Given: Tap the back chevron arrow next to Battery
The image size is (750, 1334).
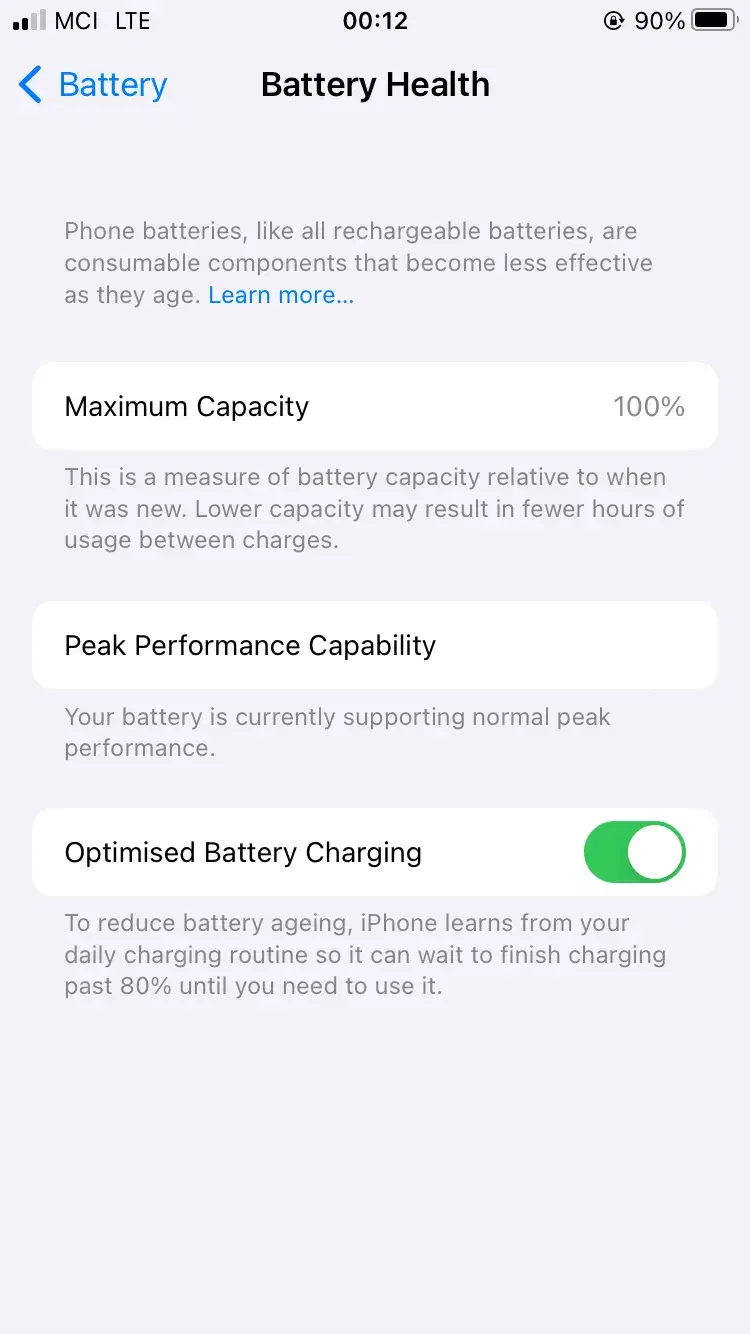Looking at the screenshot, I should point(31,86).
